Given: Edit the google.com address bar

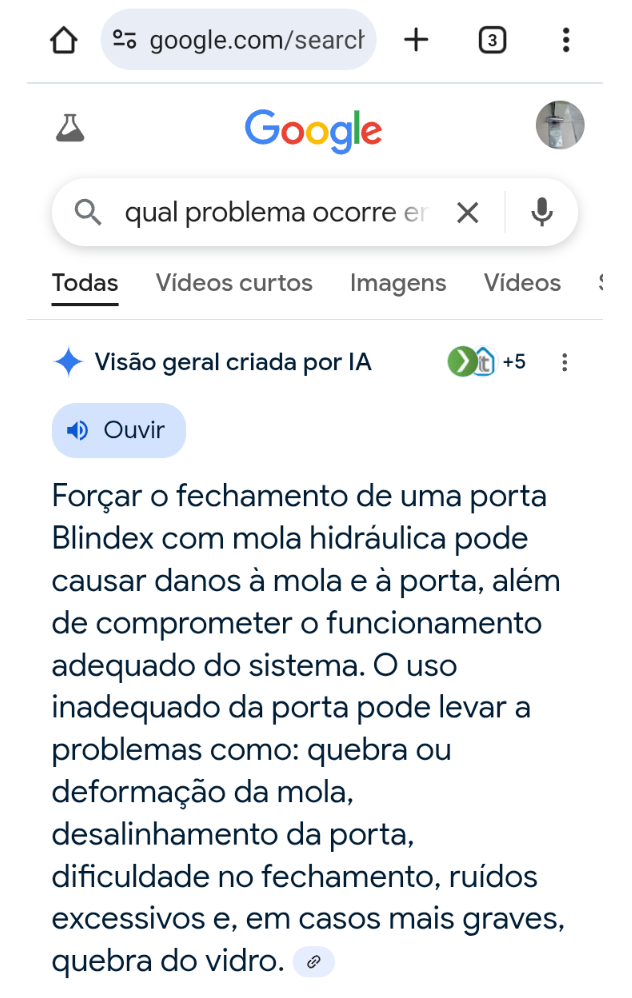Looking at the screenshot, I should point(255,40).
